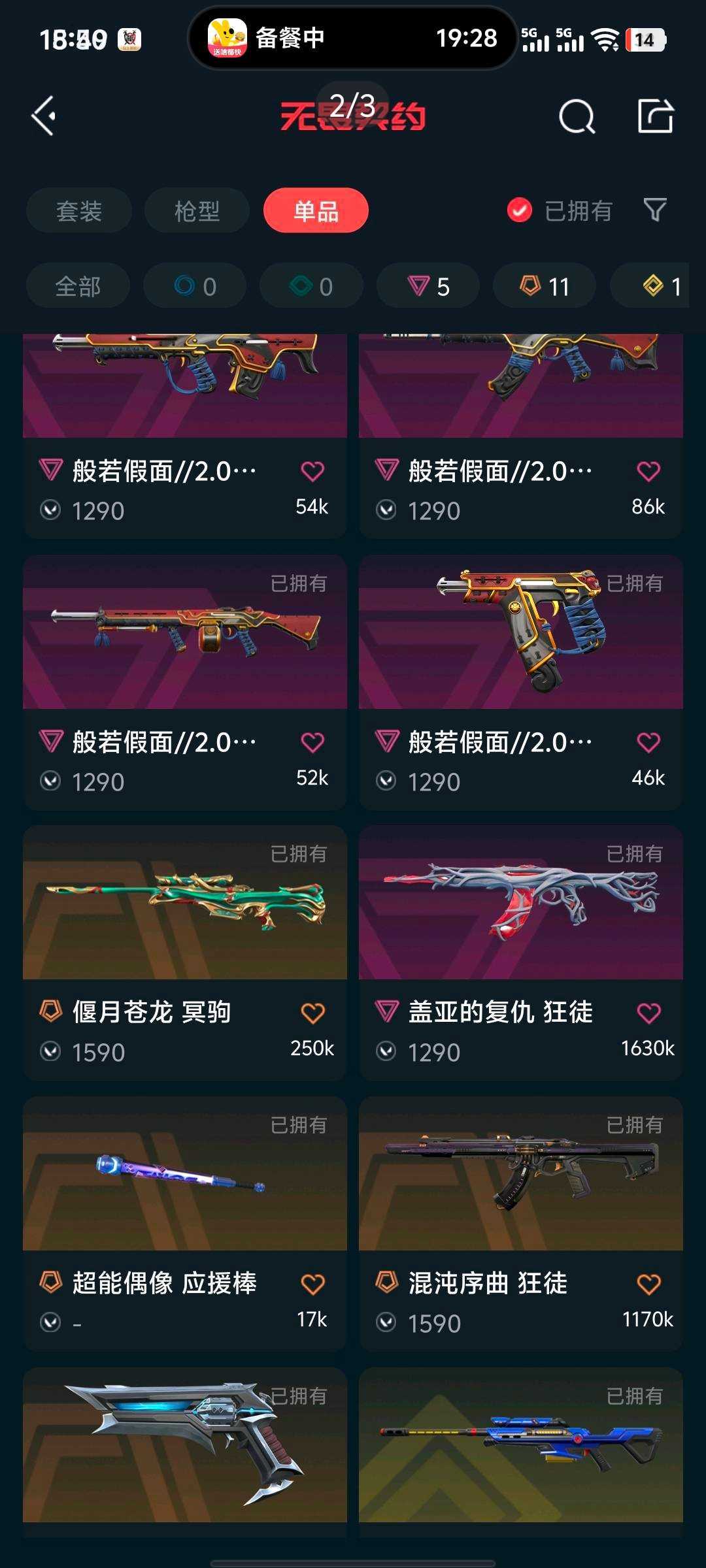
Task: Like the 偃月苍龙 冥驹 skin
Action: coord(312,1013)
